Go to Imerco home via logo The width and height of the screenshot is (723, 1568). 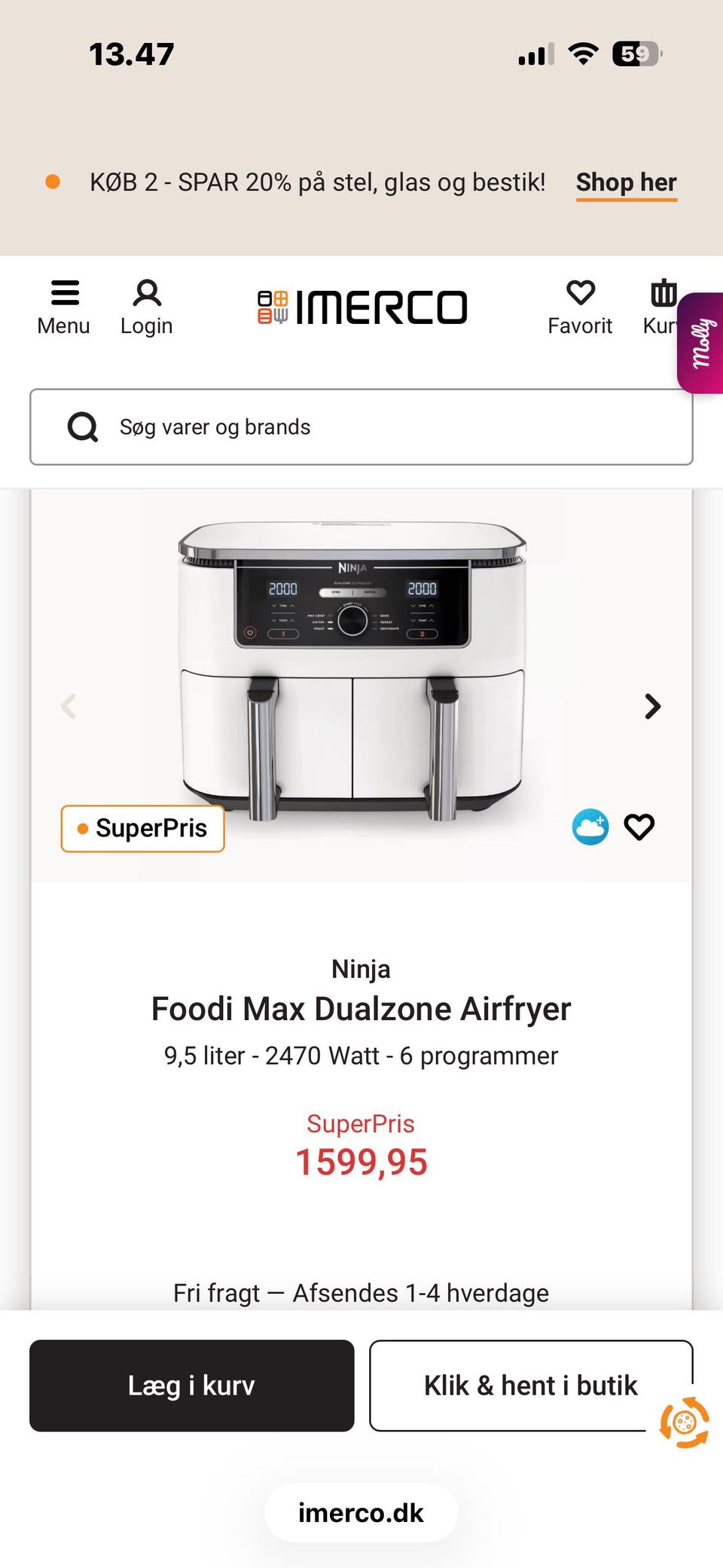362,307
